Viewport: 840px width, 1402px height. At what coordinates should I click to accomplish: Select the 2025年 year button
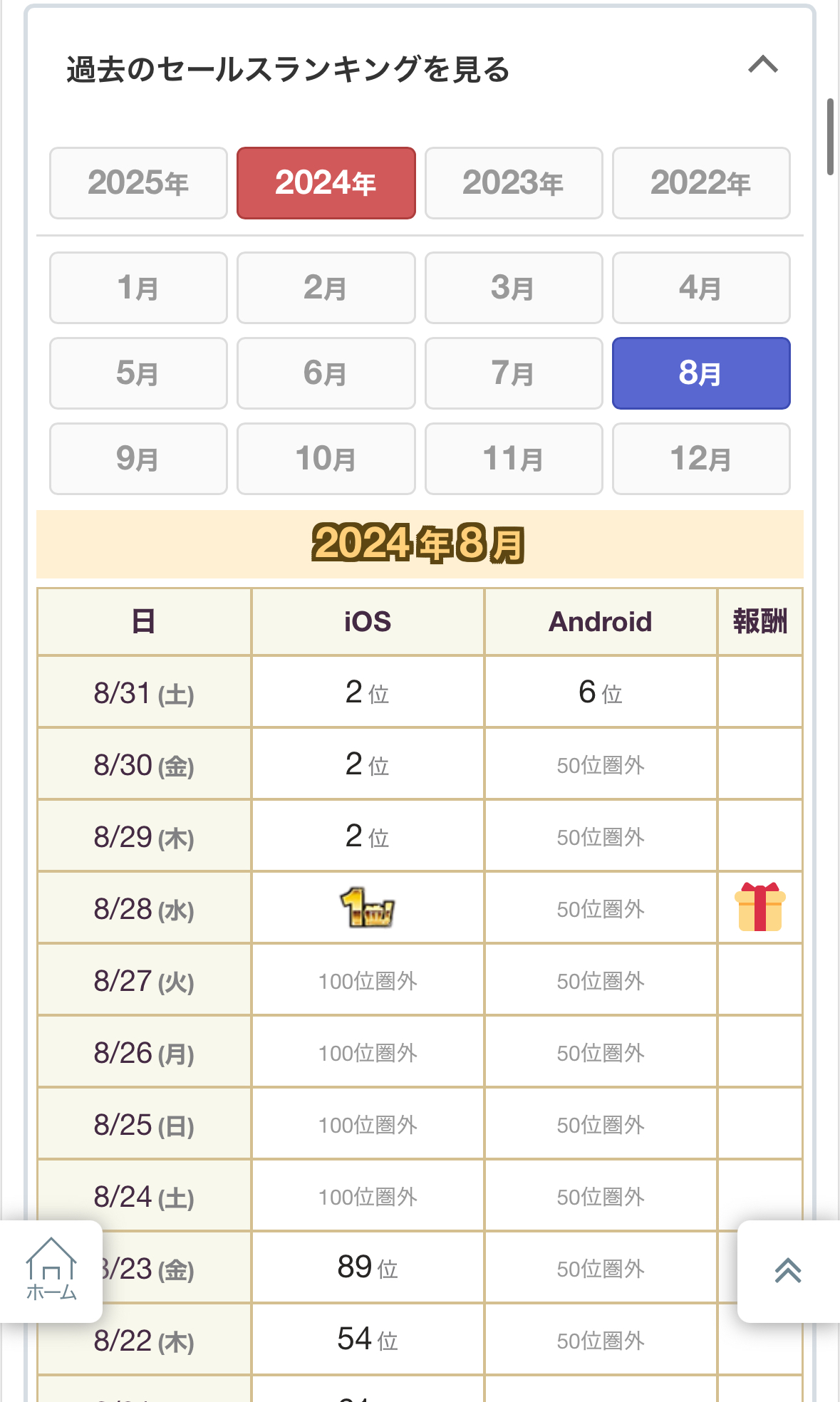click(138, 183)
